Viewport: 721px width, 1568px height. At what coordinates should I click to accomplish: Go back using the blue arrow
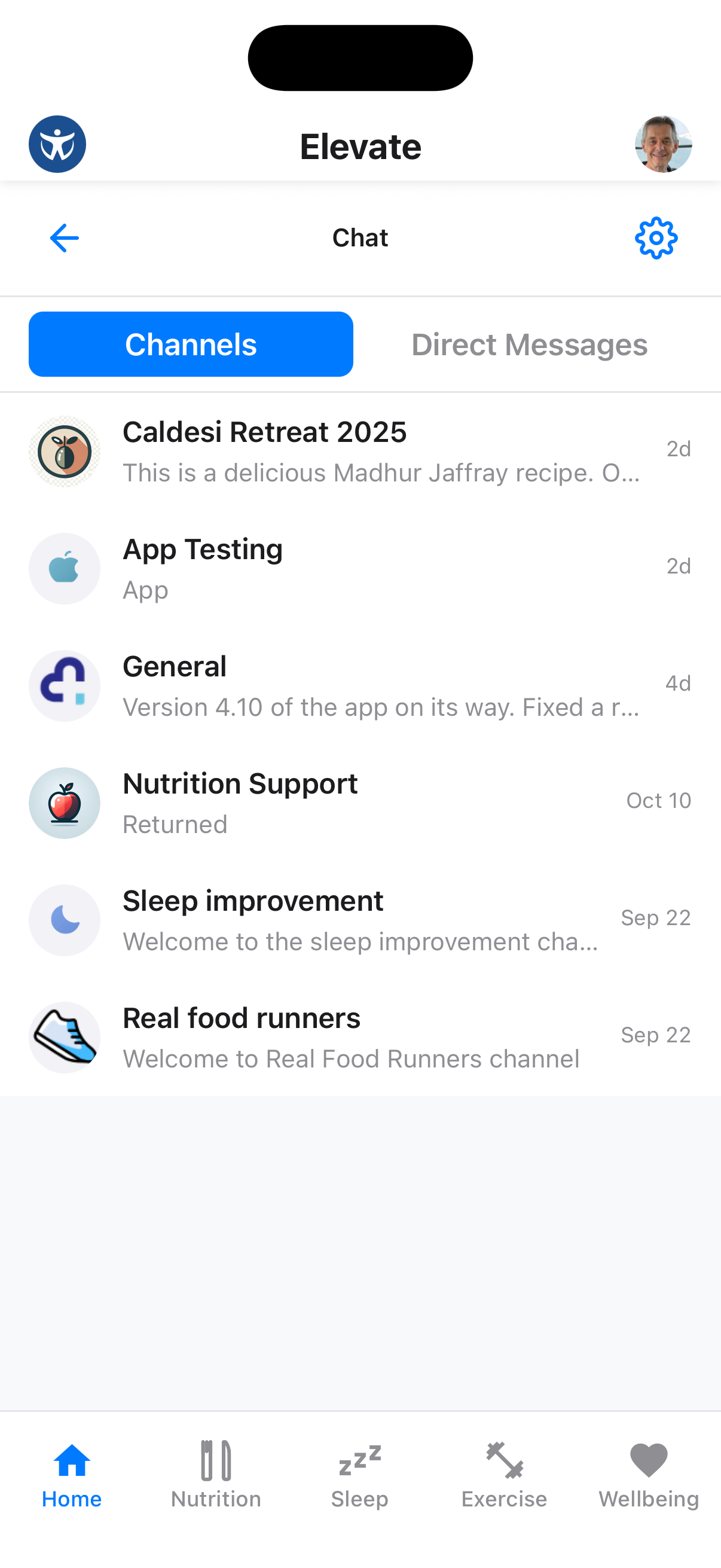click(64, 238)
